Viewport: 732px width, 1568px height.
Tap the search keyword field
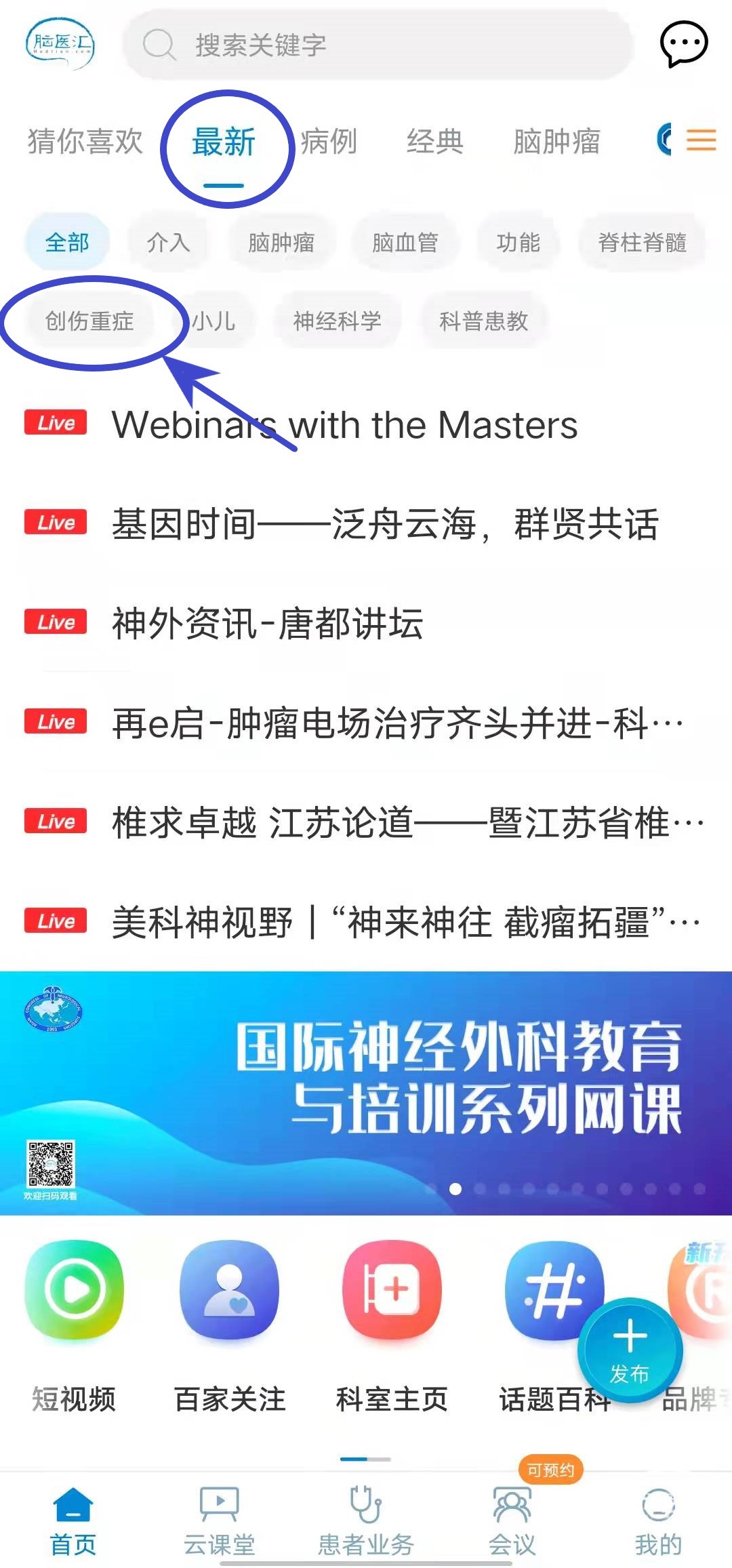coord(378,45)
